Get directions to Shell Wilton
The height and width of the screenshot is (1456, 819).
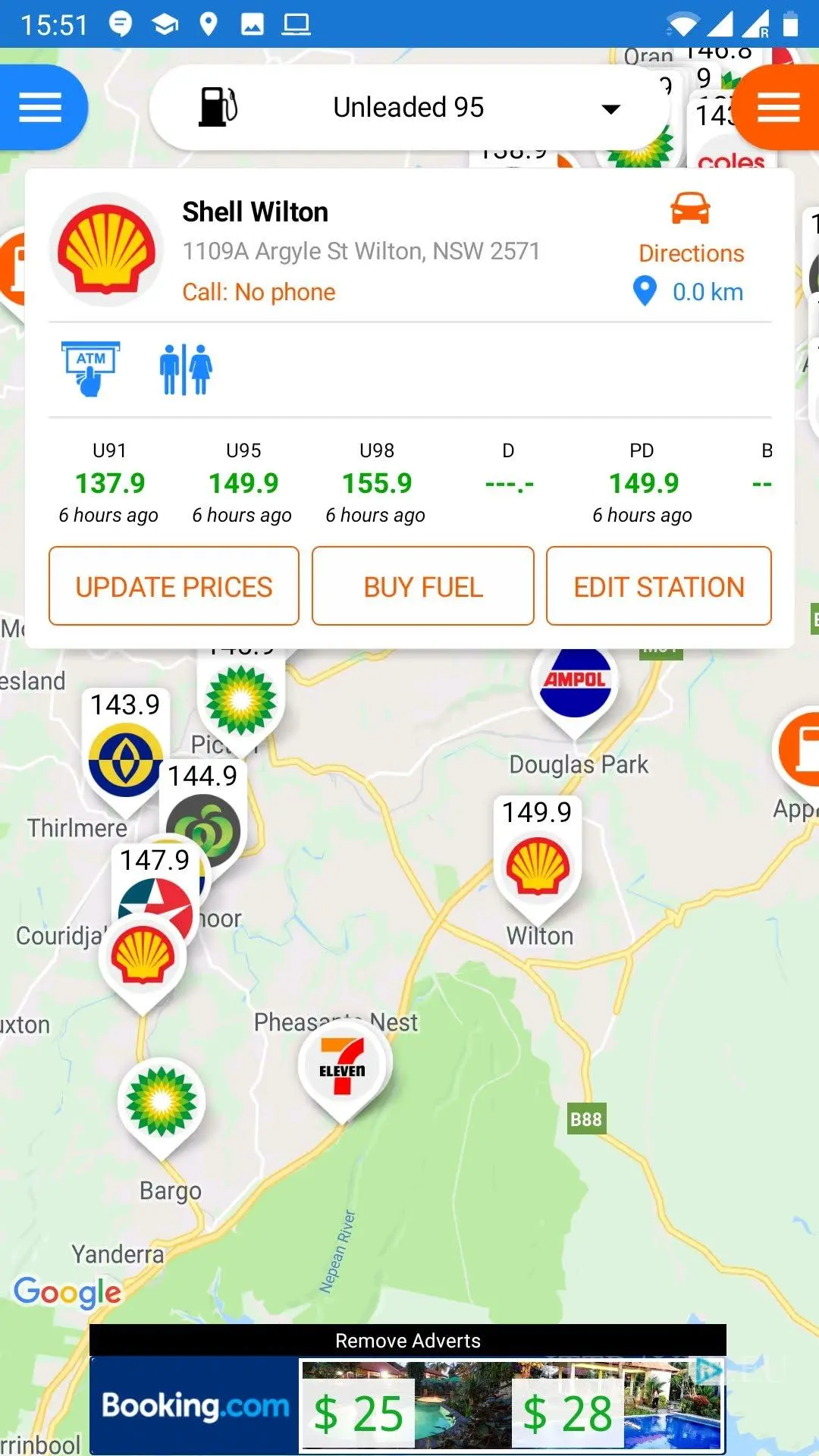690,228
